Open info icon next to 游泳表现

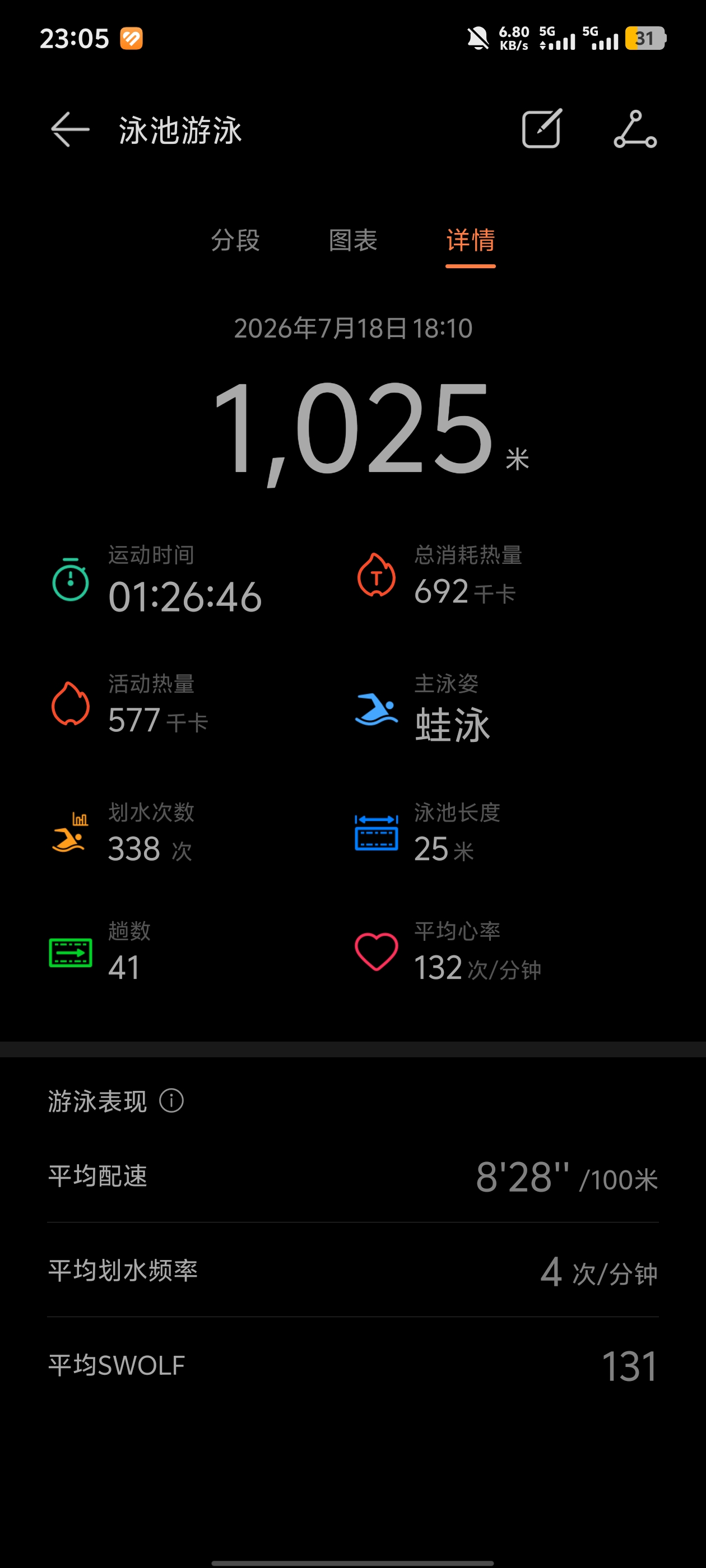171,1100
